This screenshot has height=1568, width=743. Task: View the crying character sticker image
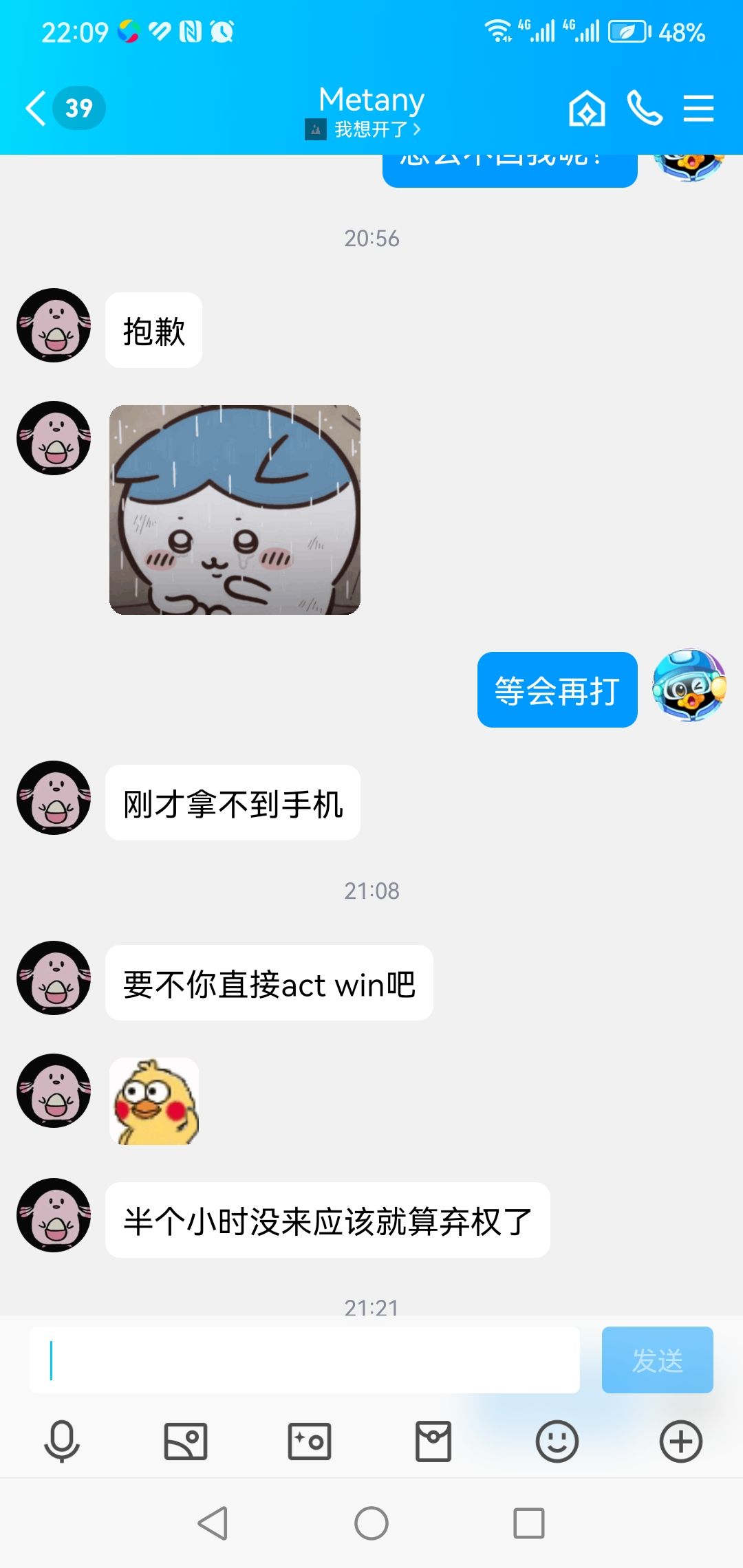pos(235,510)
